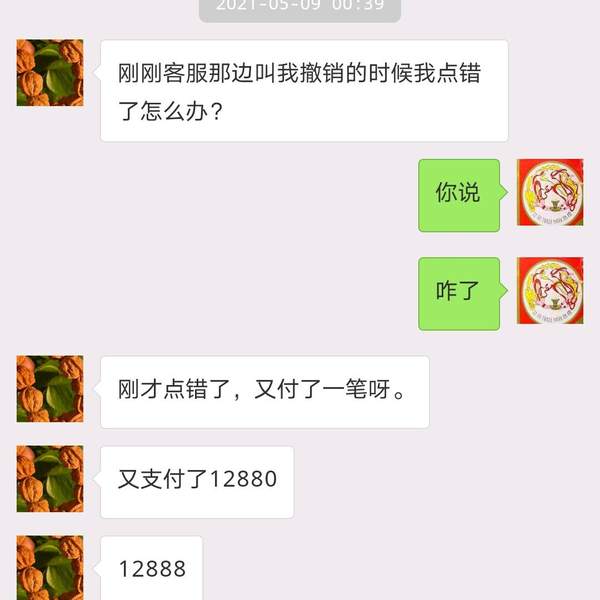This screenshot has height=600, width=600.
Task: Open sender's avatar next to 咋了
Action: click(550, 291)
